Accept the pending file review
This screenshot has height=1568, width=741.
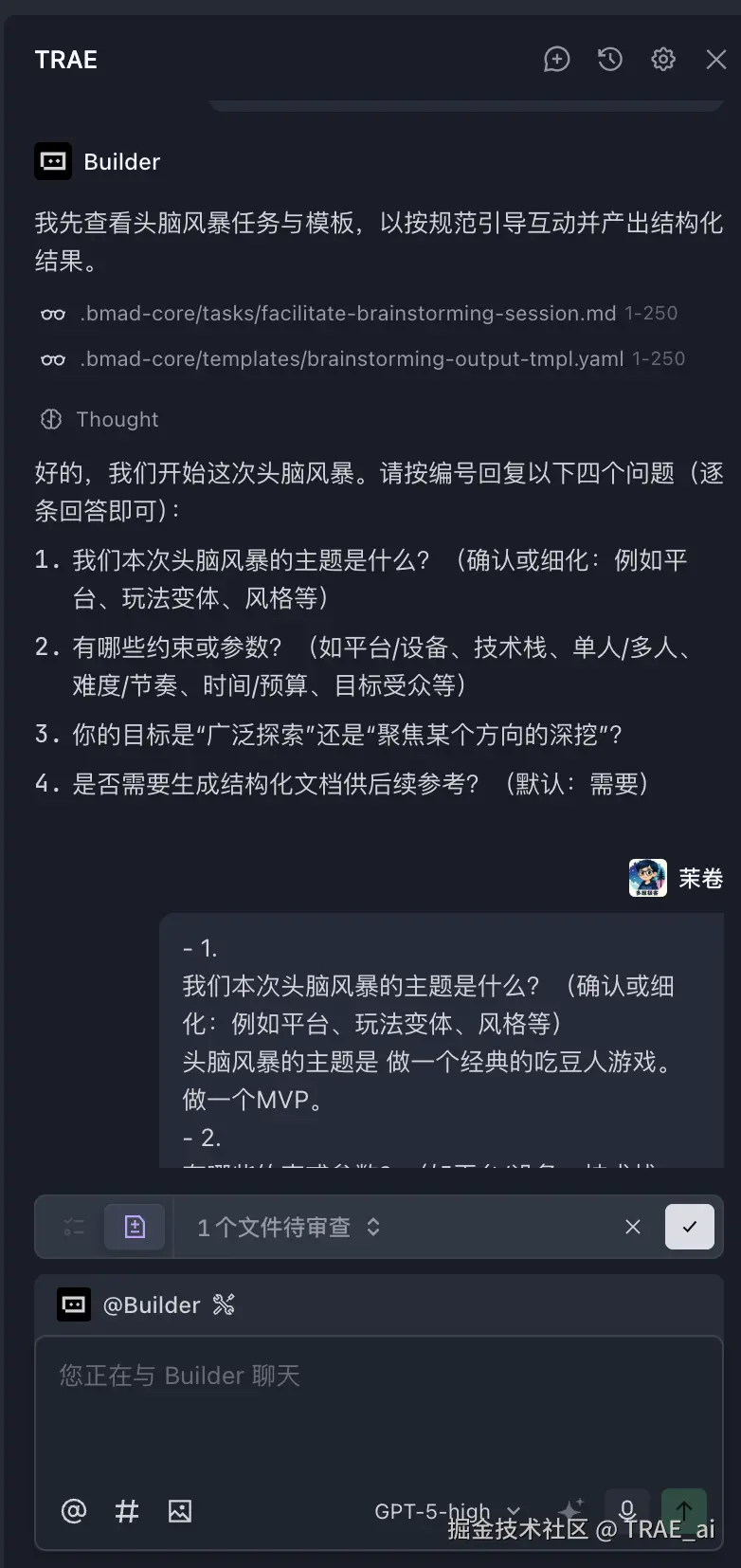click(690, 1227)
